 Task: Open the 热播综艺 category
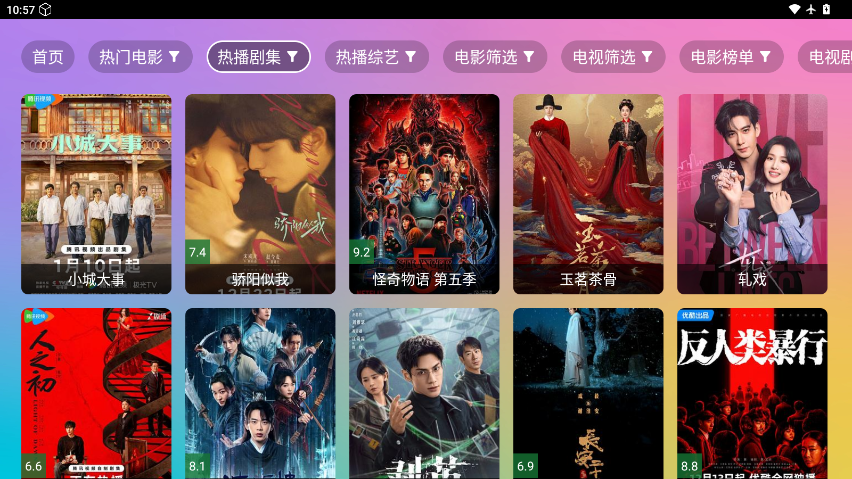[377, 57]
